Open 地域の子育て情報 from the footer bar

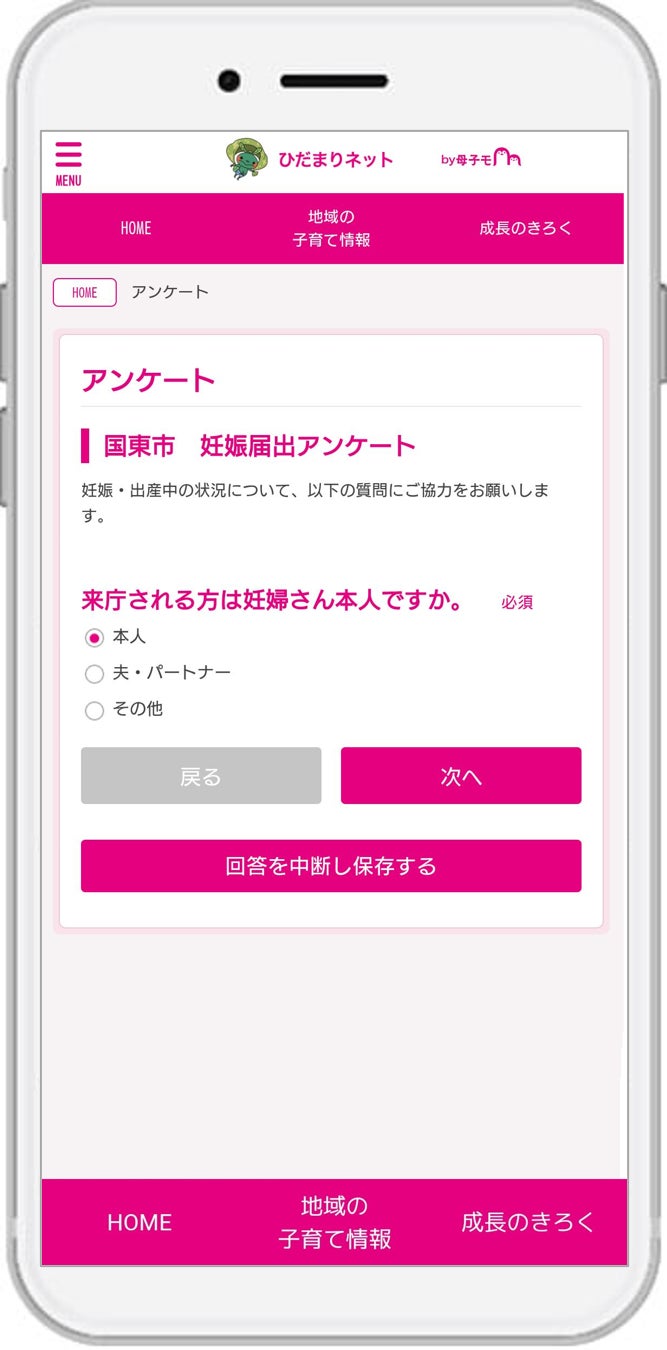[x=334, y=1222]
